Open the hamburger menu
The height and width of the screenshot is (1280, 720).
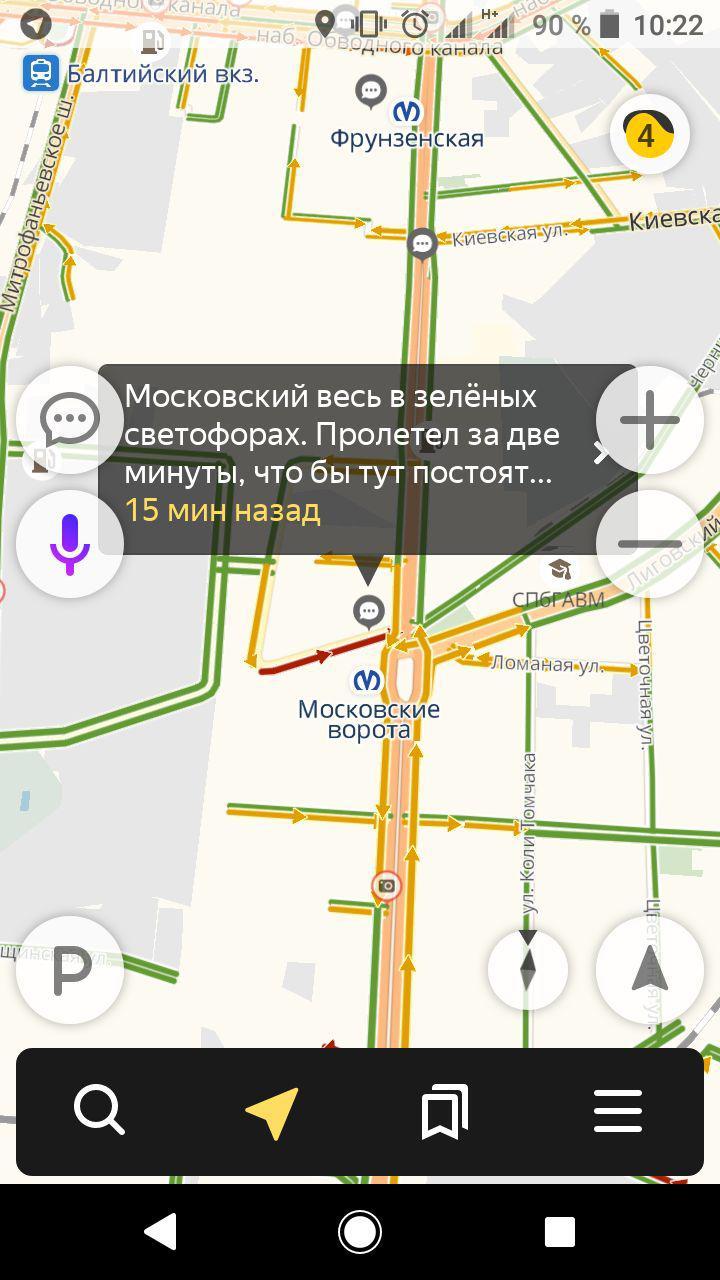pyautogui.click(x=618, y=1111)
